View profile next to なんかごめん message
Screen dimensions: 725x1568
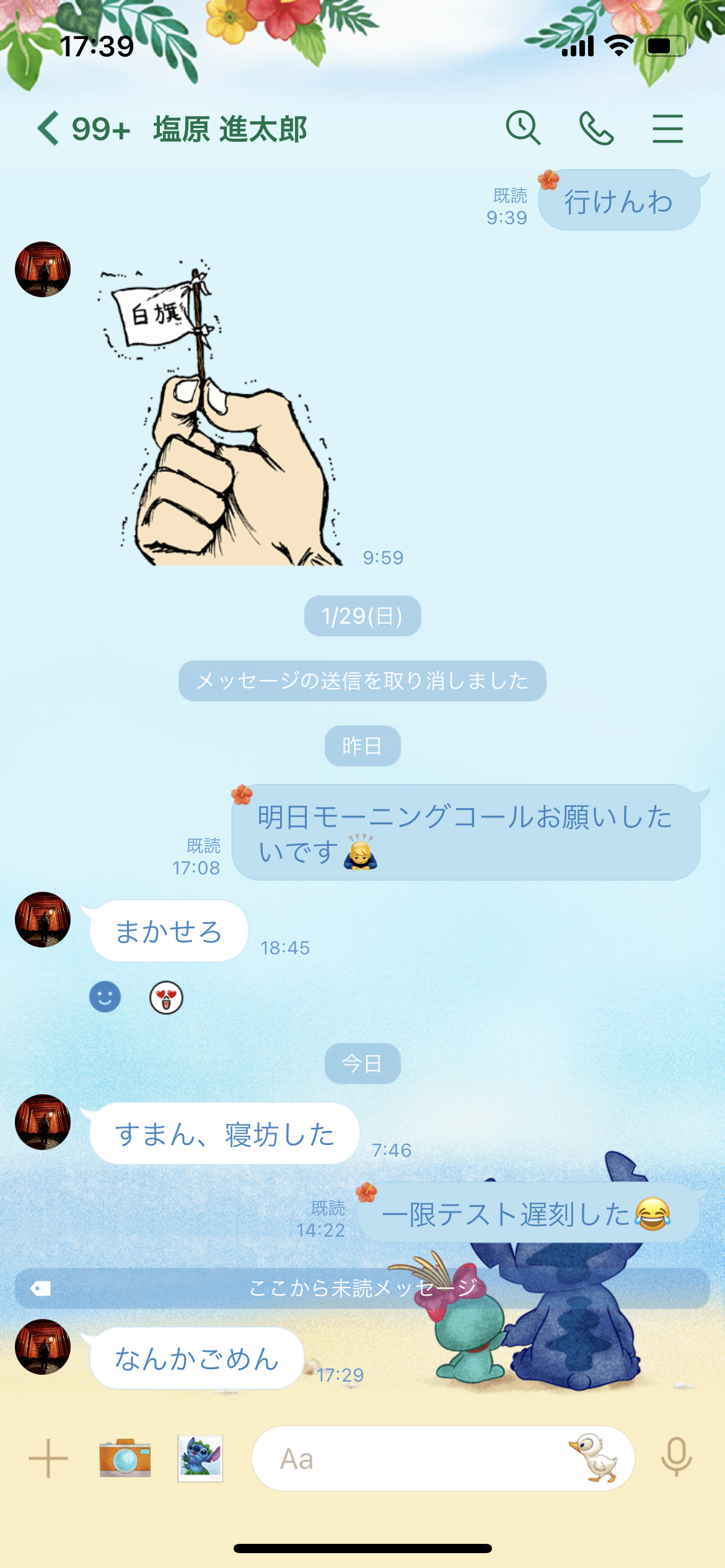pyautogui.click(x=43, y=1347)
